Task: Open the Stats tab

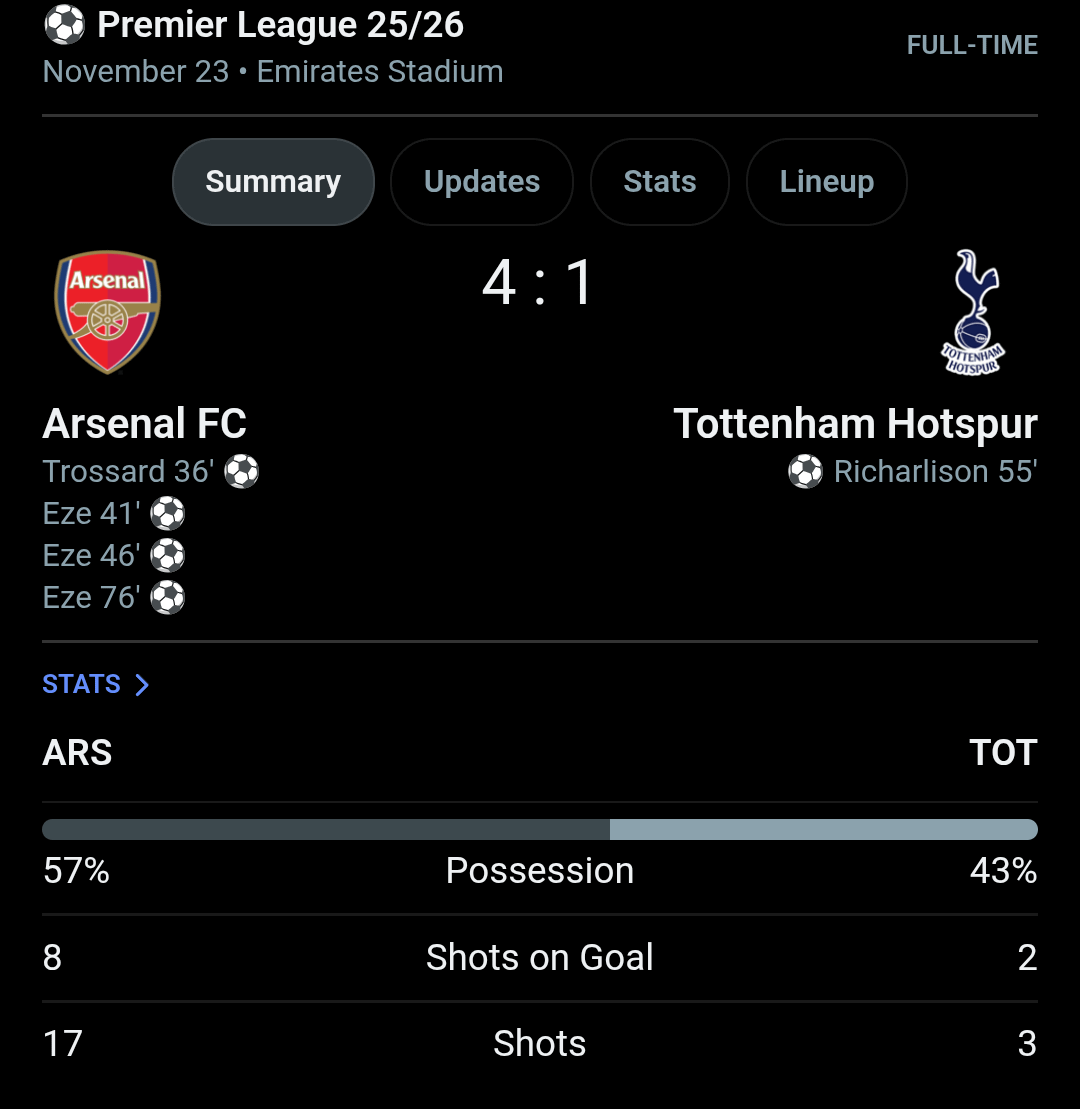Action: 659,182
